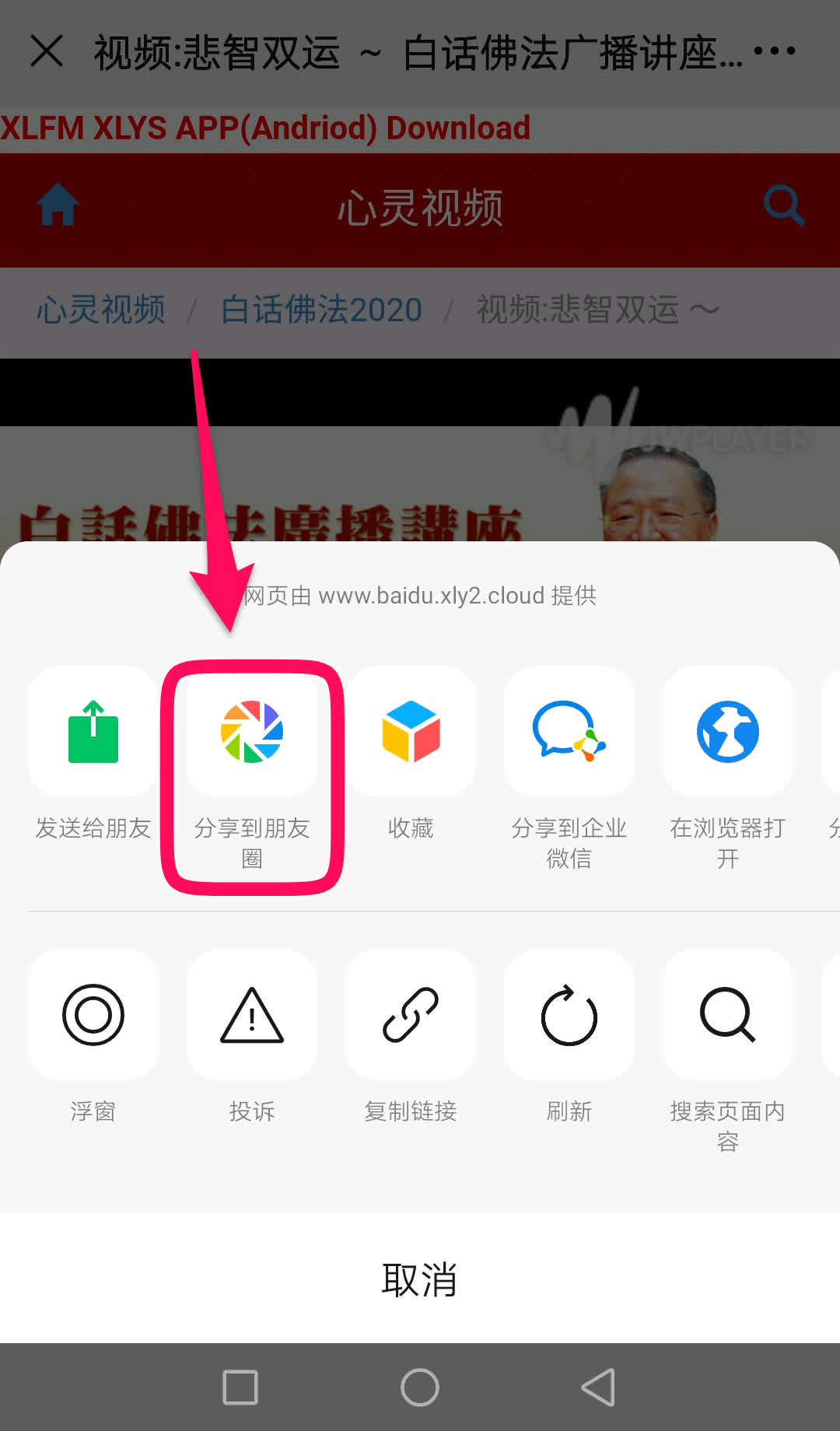Add page to favorites with 收藏
Screen dimensions: 840x1431
(411, 733)
